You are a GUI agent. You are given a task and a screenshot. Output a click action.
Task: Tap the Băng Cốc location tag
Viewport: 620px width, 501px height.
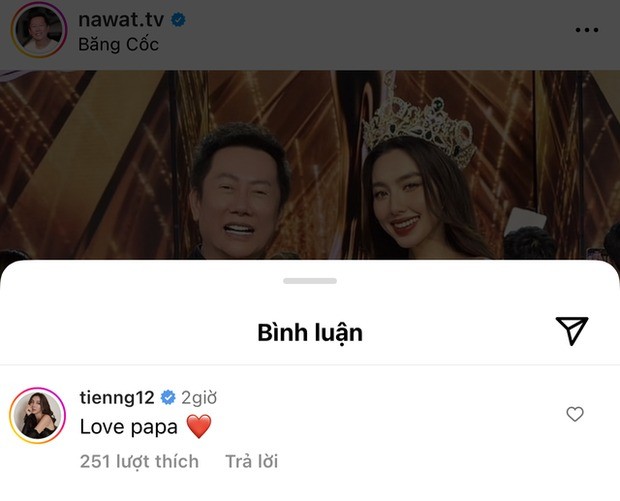click(x=118, y=45)
